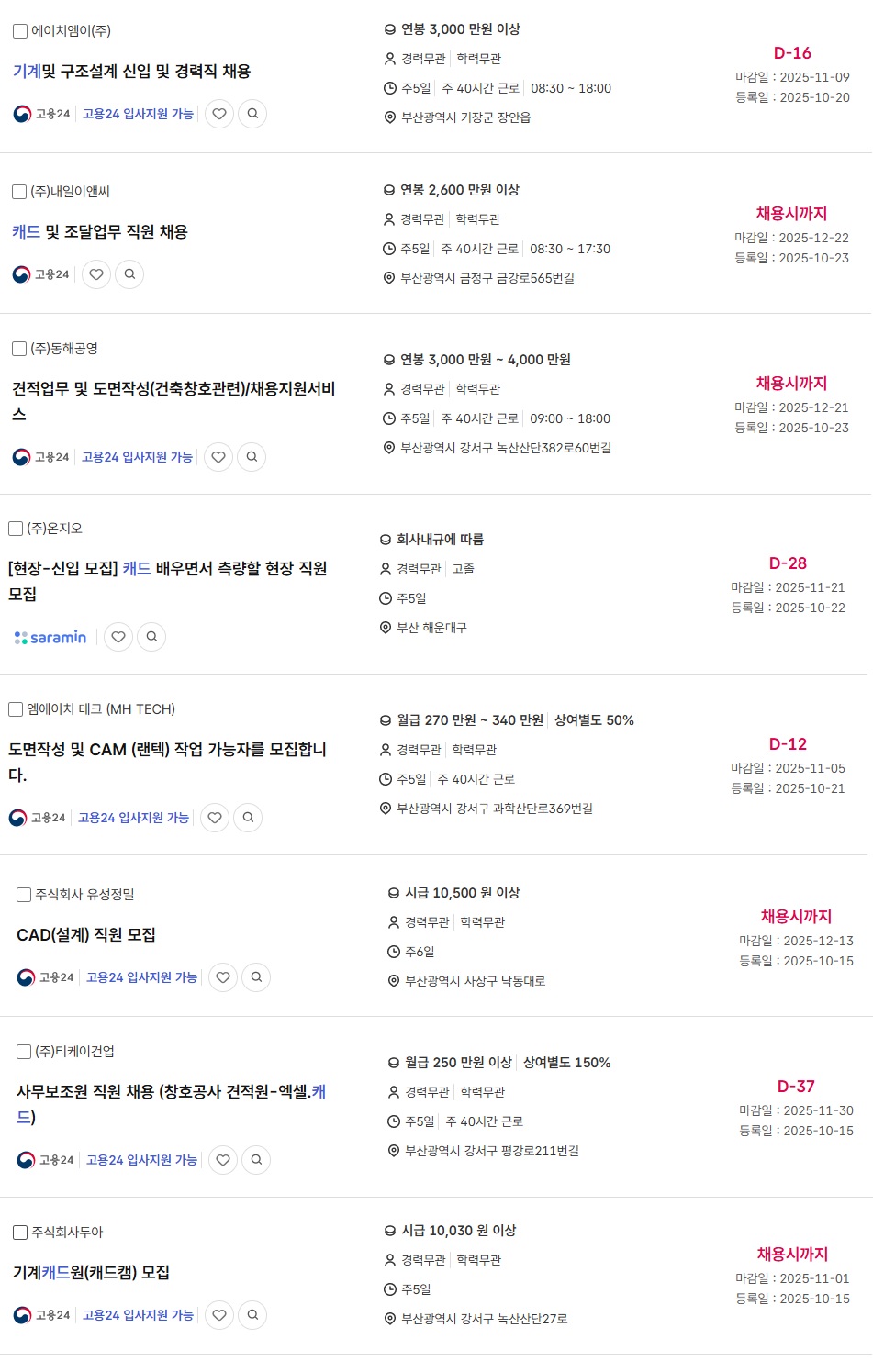This screenshot has width=873, height=1372.
Task: Tick the (주)동해공영 checkbox
Action: pos(19,349)
